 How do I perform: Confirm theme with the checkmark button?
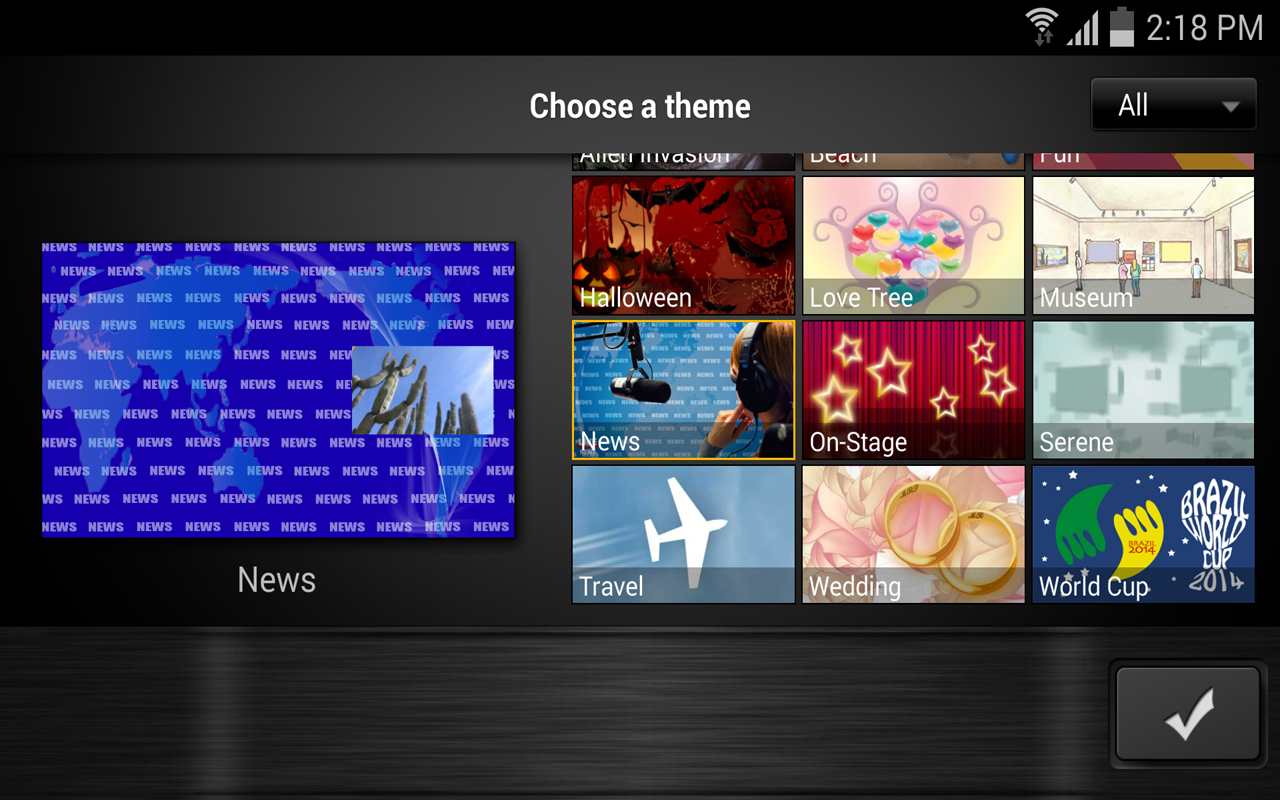1187,713
